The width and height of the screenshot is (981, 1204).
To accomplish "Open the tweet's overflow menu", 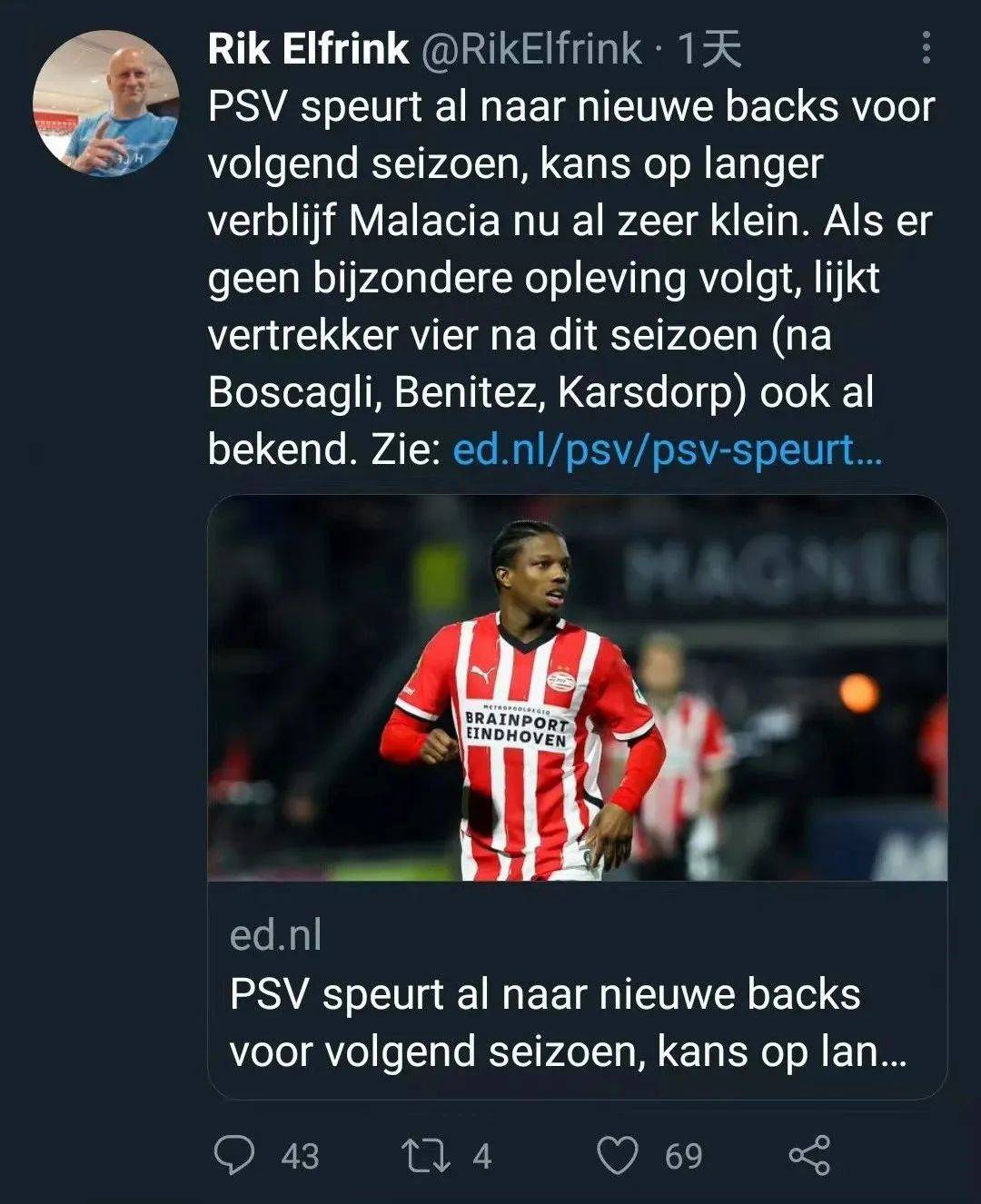I will 926,47.
